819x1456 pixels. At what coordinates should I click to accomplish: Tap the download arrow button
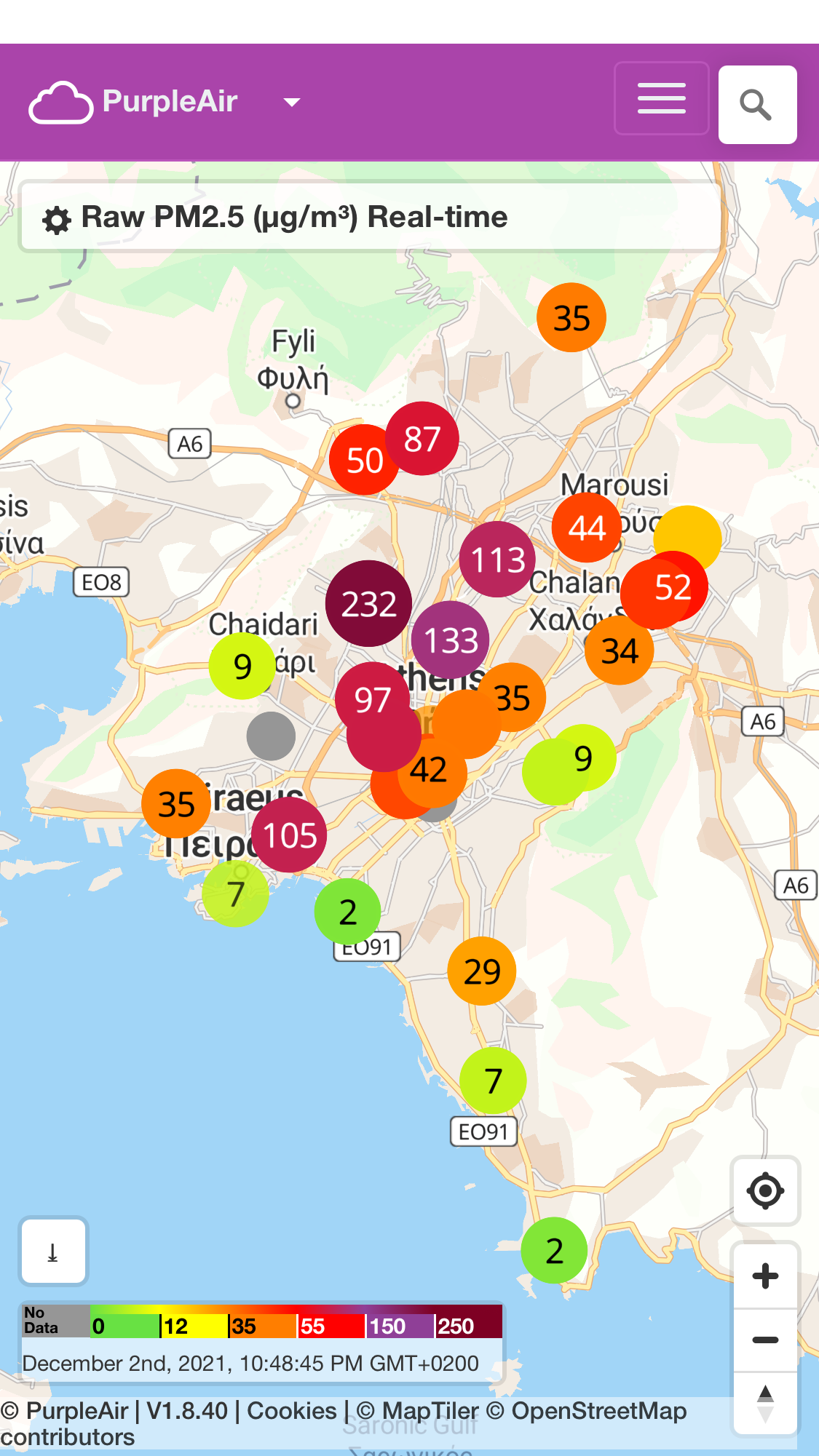point(53,1252)
